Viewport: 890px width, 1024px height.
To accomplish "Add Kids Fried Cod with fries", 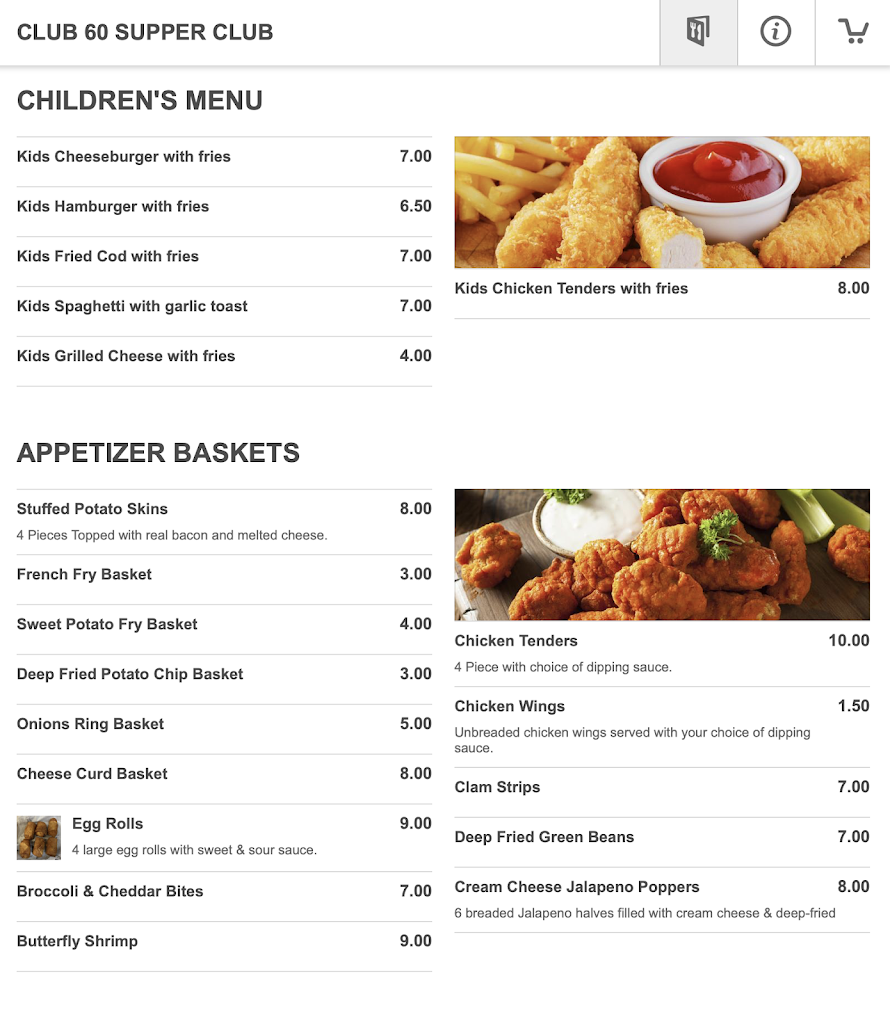I will [108, 257].
